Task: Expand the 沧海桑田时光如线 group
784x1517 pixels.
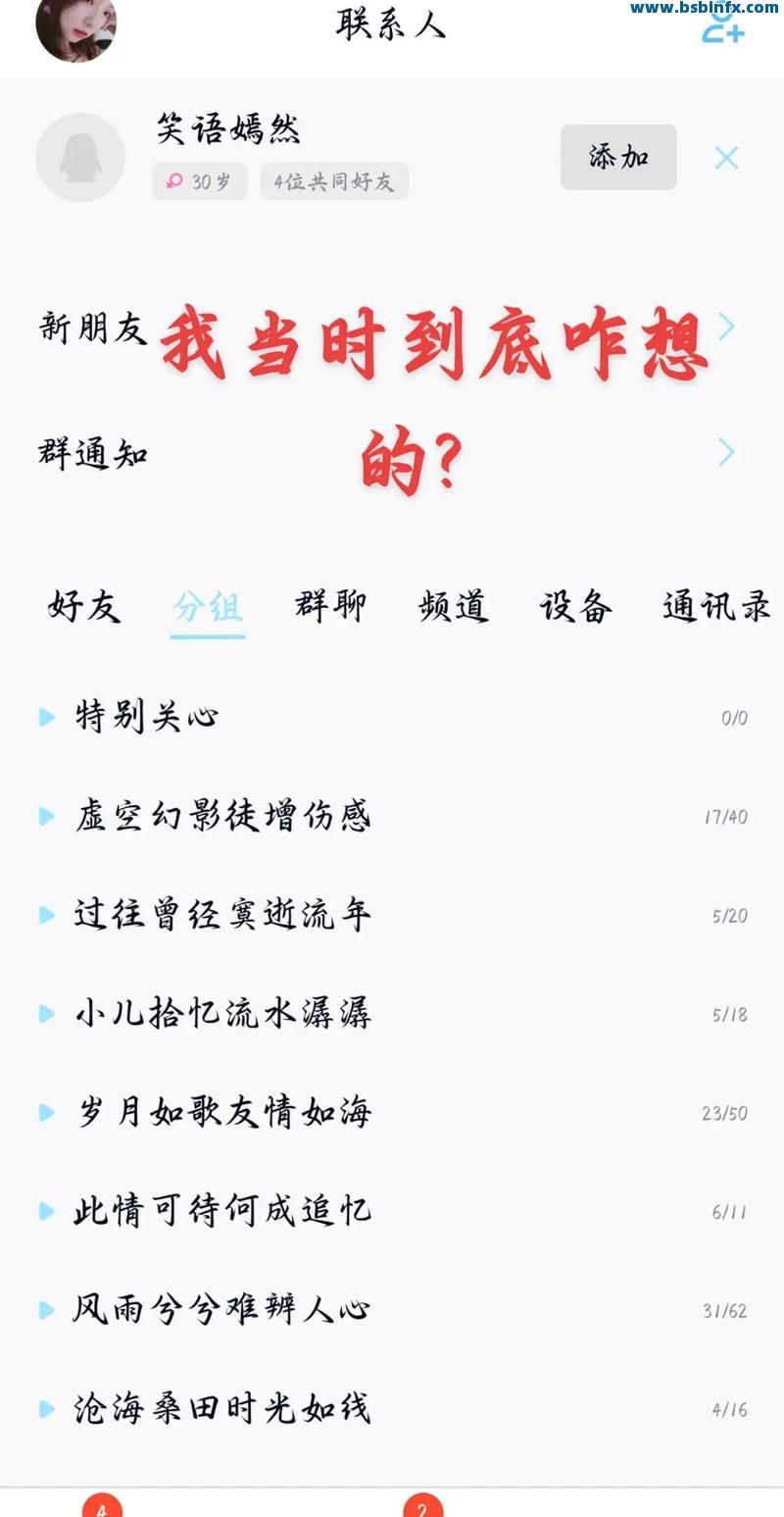Action: click(223, 1409)
